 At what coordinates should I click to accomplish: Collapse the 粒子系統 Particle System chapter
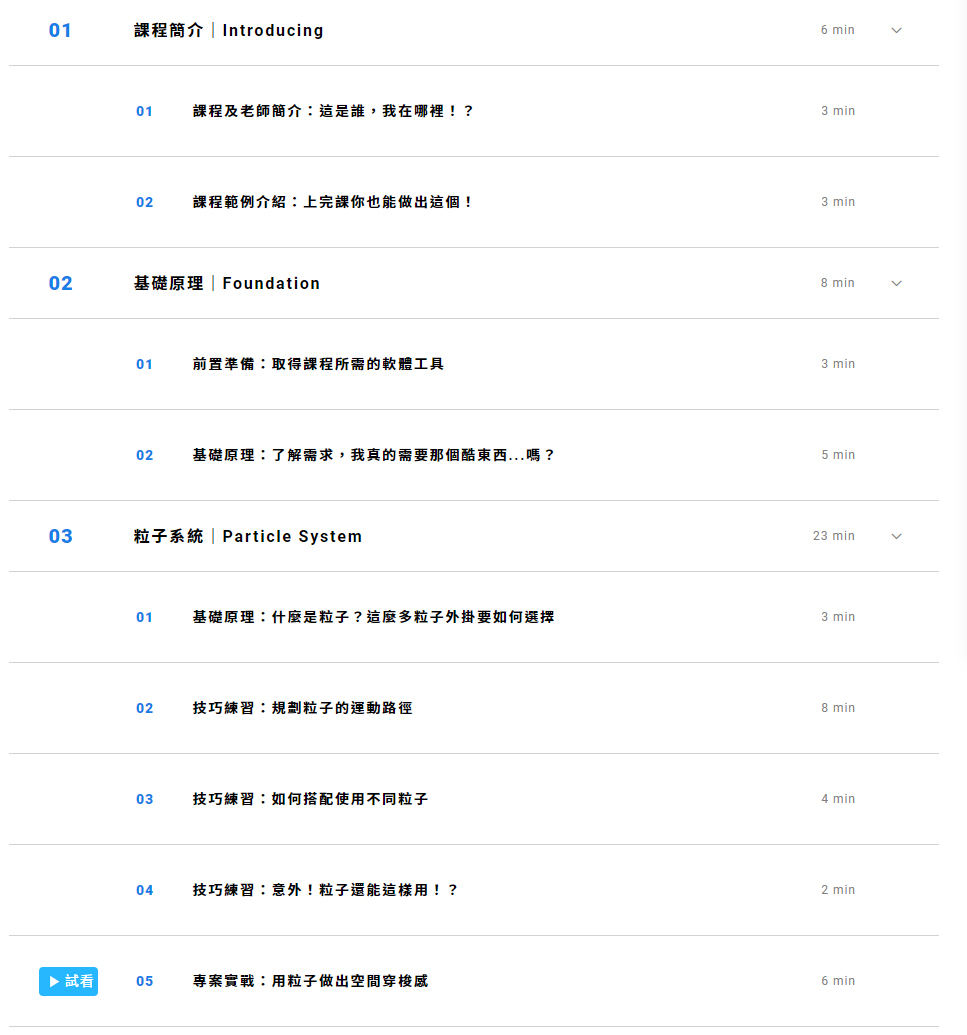(896, 536)
